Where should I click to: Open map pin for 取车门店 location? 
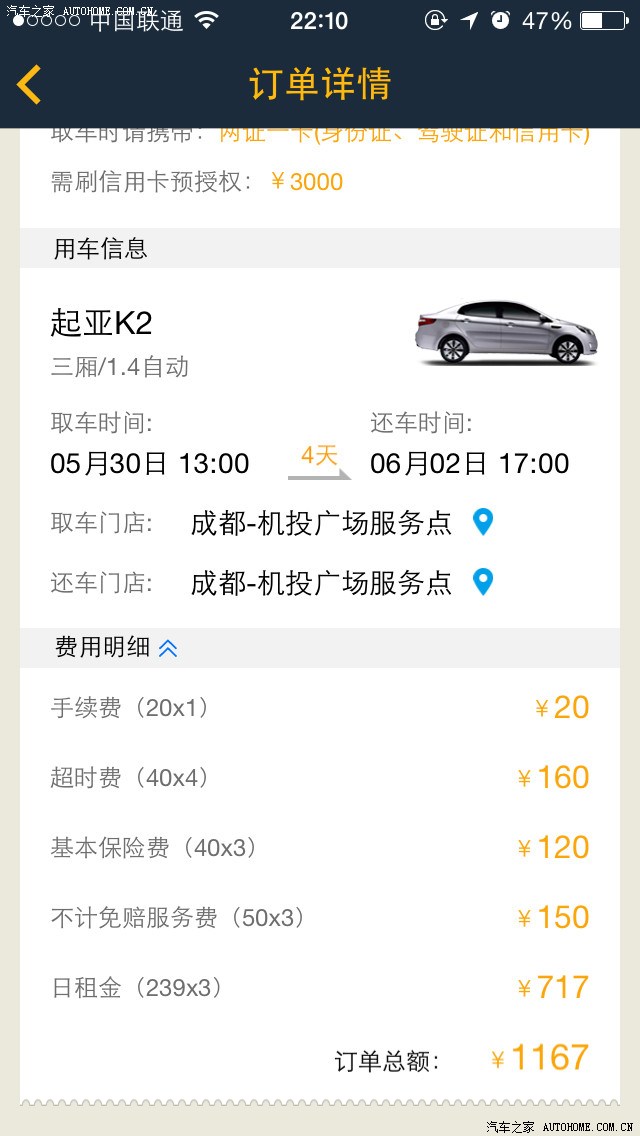[483, 522]
